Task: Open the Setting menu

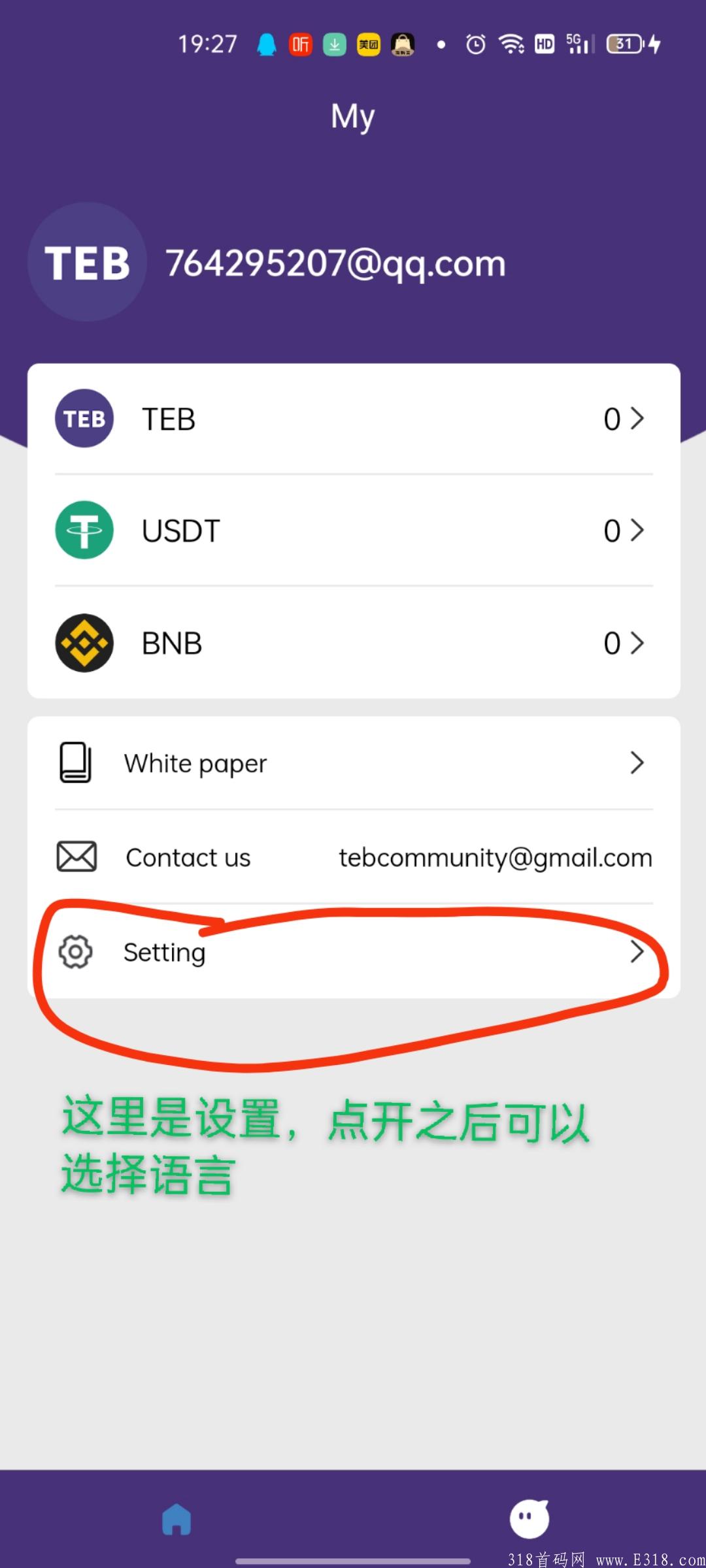Action: coord(353,952)
